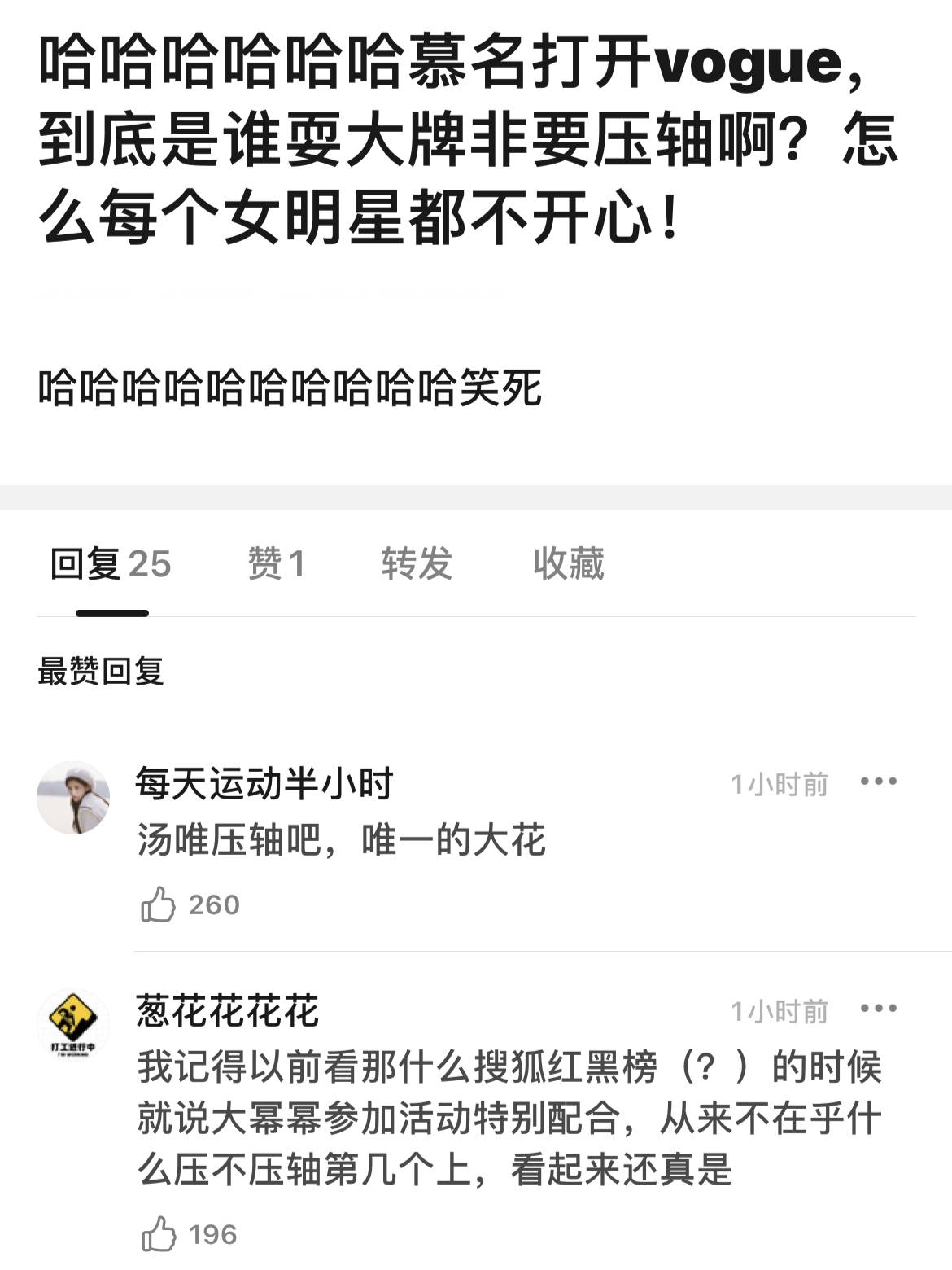
Task: Like the comment by 葱花花花花
Action: pos(159,1234)
